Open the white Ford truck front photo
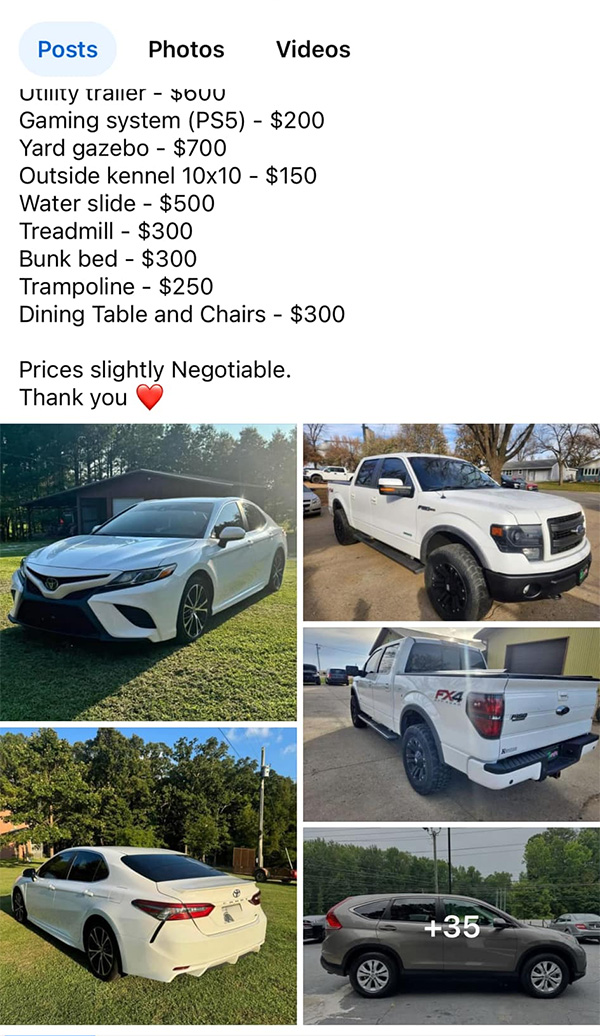 tap(451, 522)
